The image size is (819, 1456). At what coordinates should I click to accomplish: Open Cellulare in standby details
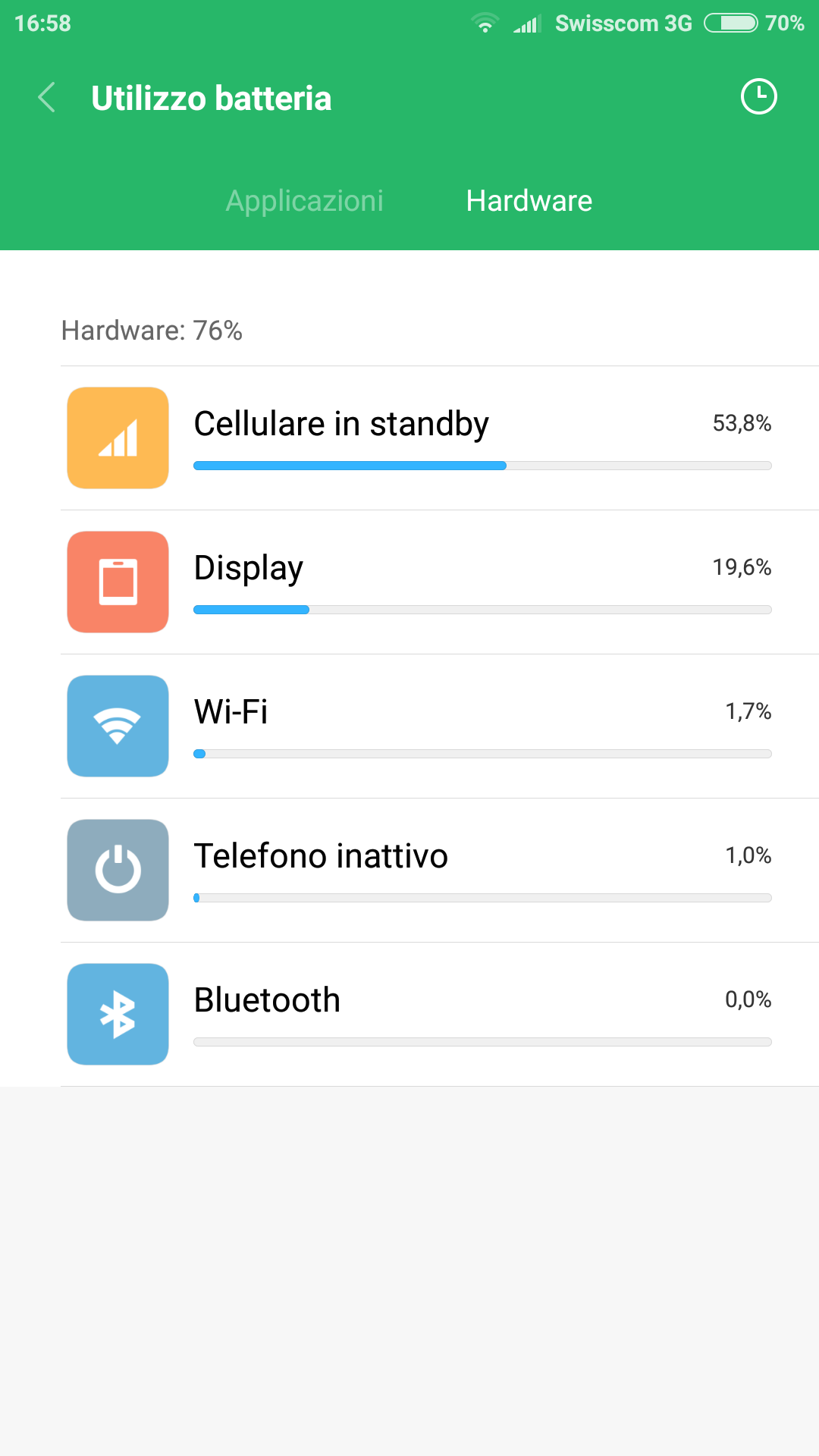point(440,438)
